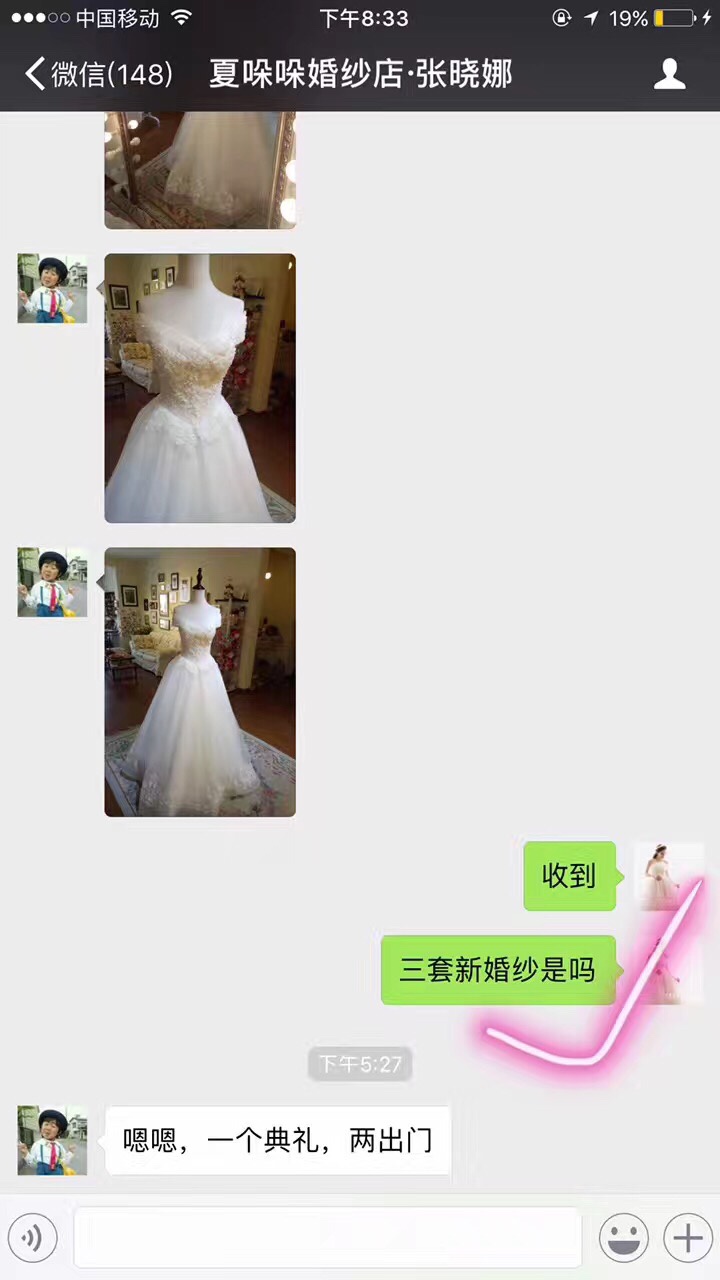Open the contact profile icon in the header
Image resolution: width=720 pixels, height=1280 pixels.
669,74
